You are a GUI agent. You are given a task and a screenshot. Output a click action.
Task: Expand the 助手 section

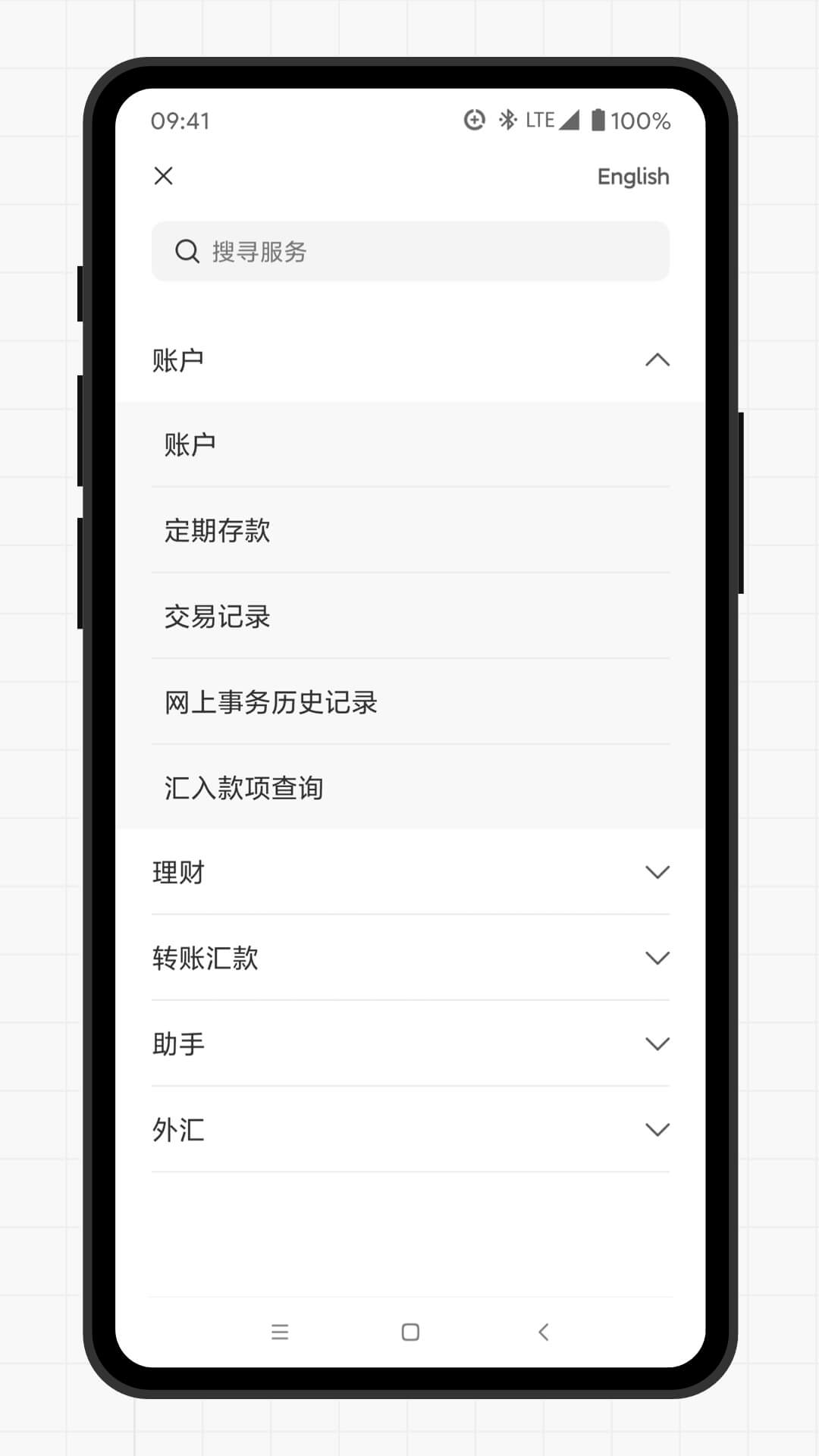410,1043
